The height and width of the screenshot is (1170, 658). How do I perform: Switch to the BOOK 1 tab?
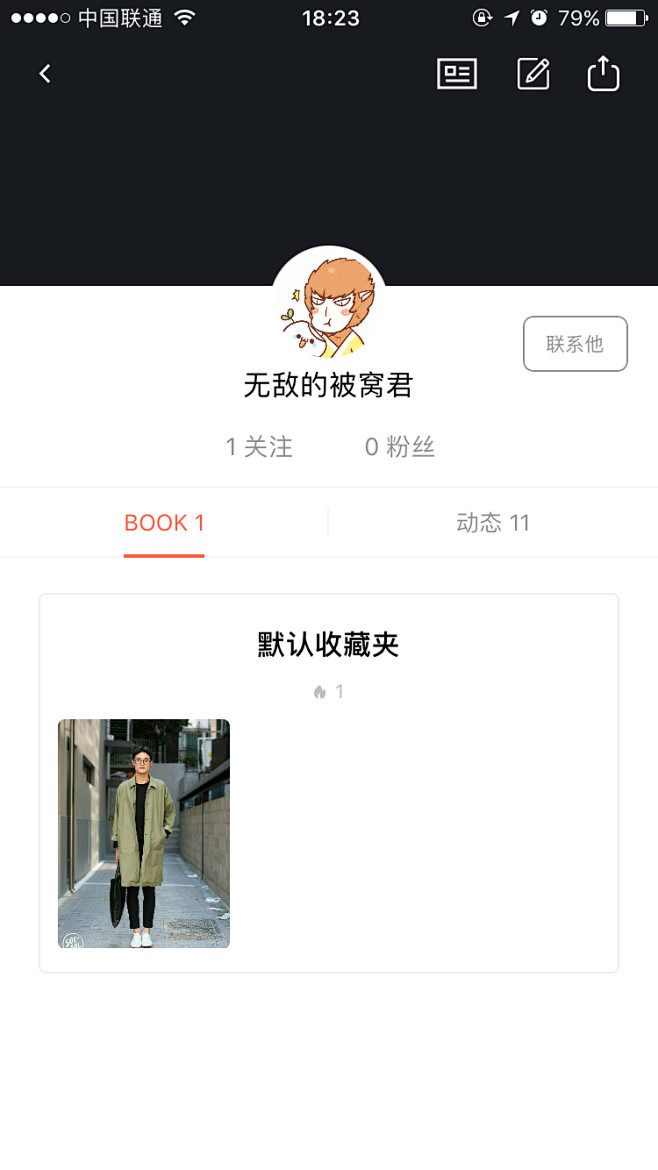tap(164, 523)
